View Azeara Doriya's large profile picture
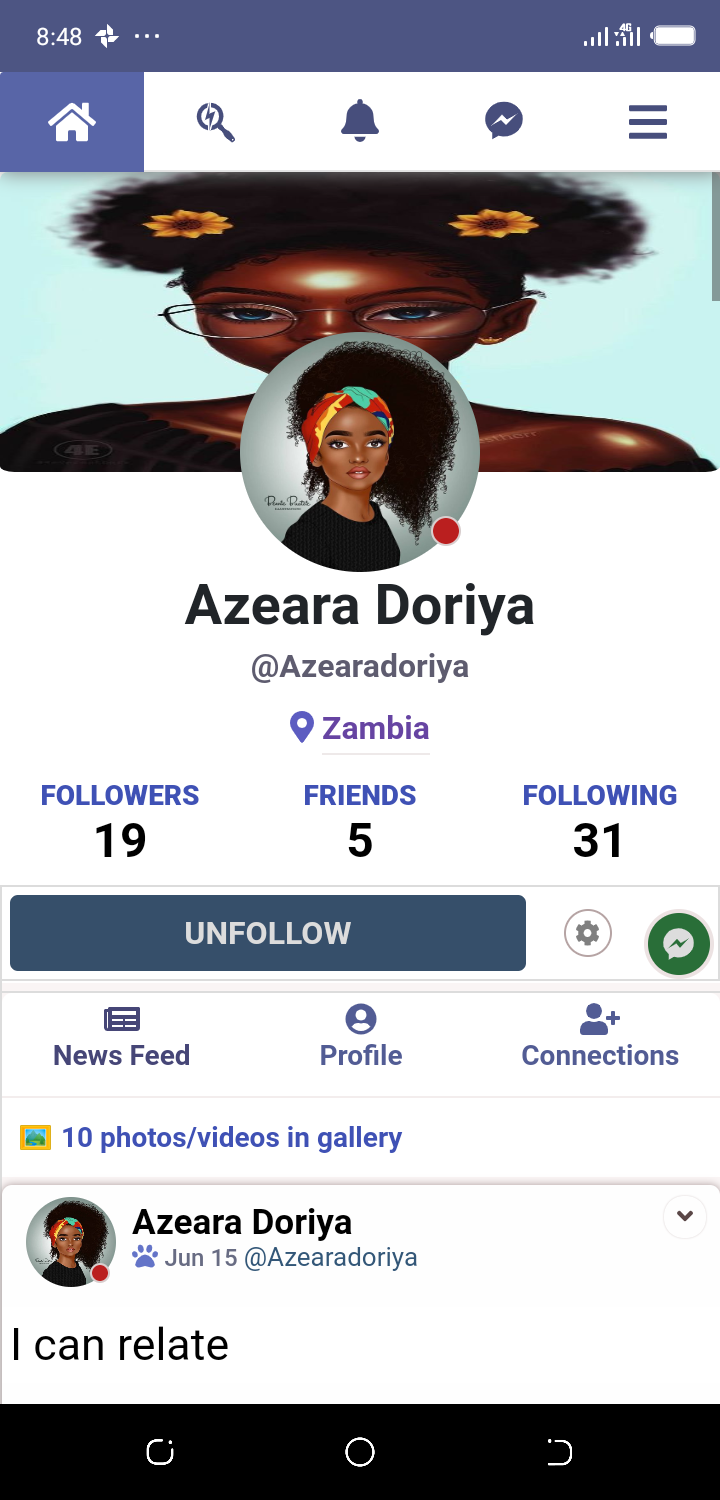The height and width of the screenshot is (1500, 720). pos(360,452)
